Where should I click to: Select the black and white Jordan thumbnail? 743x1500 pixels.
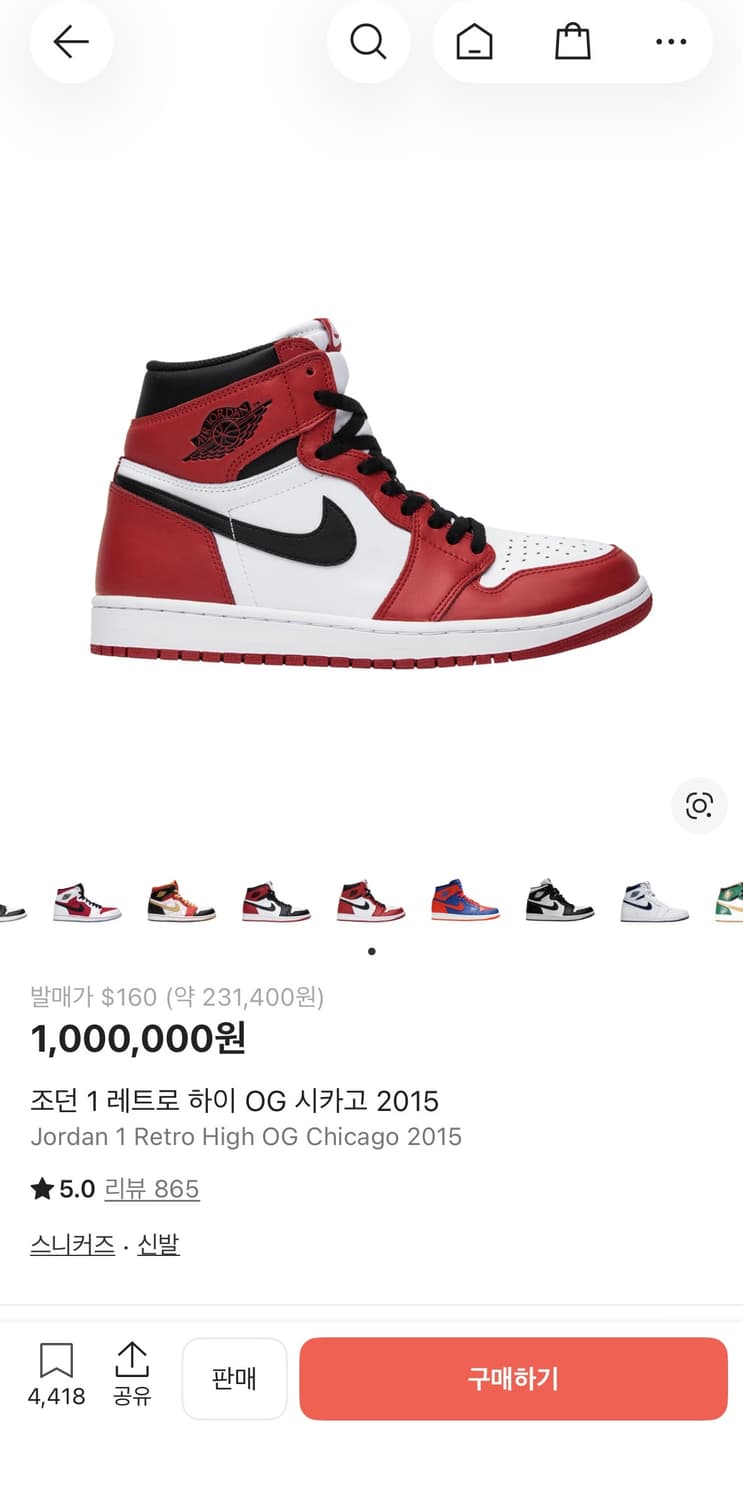pyautogui.click(x=558, y=900)
